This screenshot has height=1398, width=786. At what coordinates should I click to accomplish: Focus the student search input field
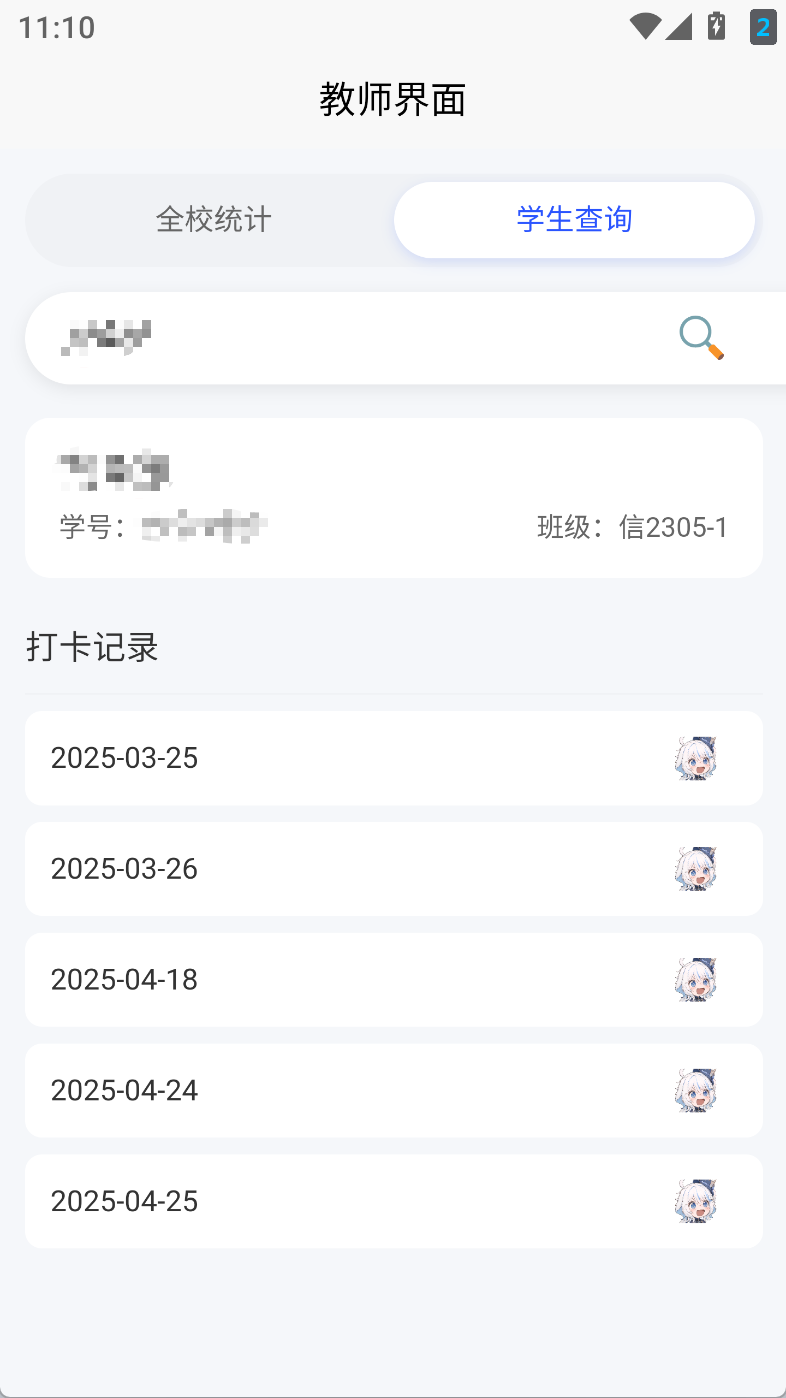(350, 338)
